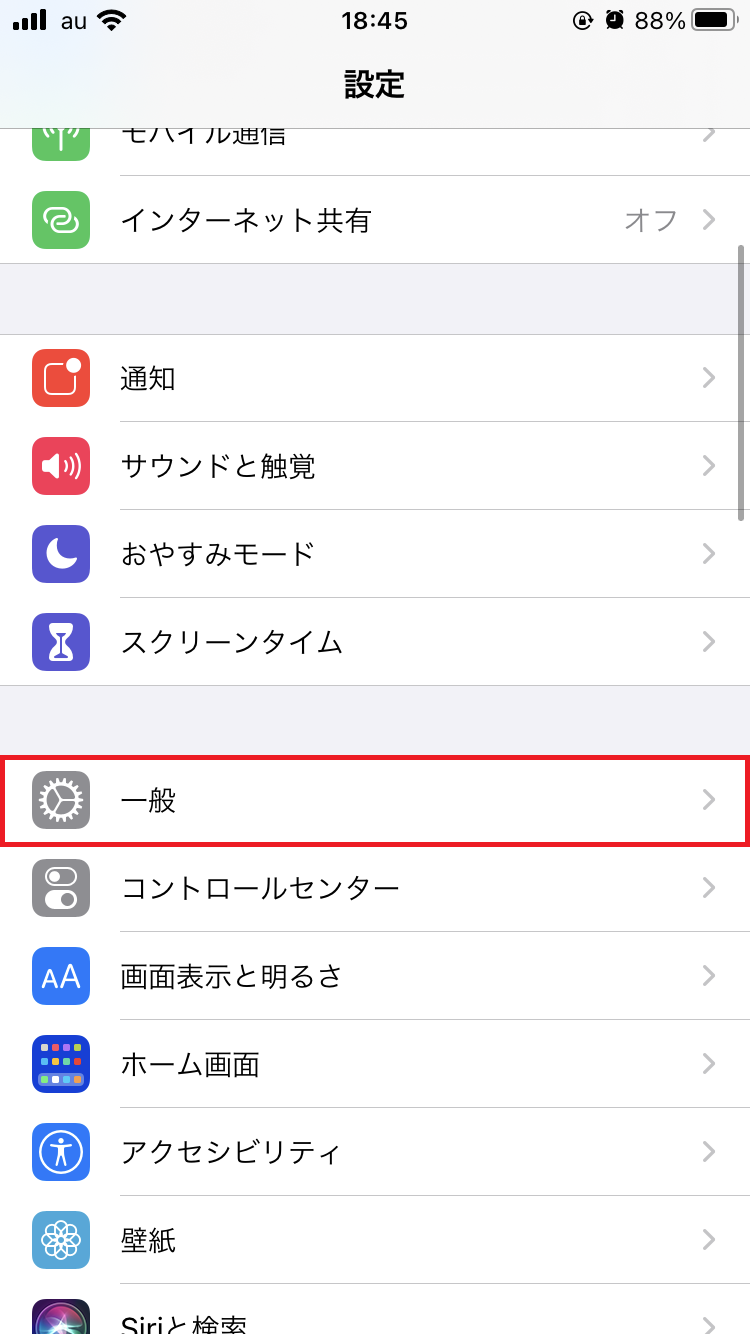Tap the サウンドと触覚 speaker icon
750x1334 pixels.
point(60,466)
